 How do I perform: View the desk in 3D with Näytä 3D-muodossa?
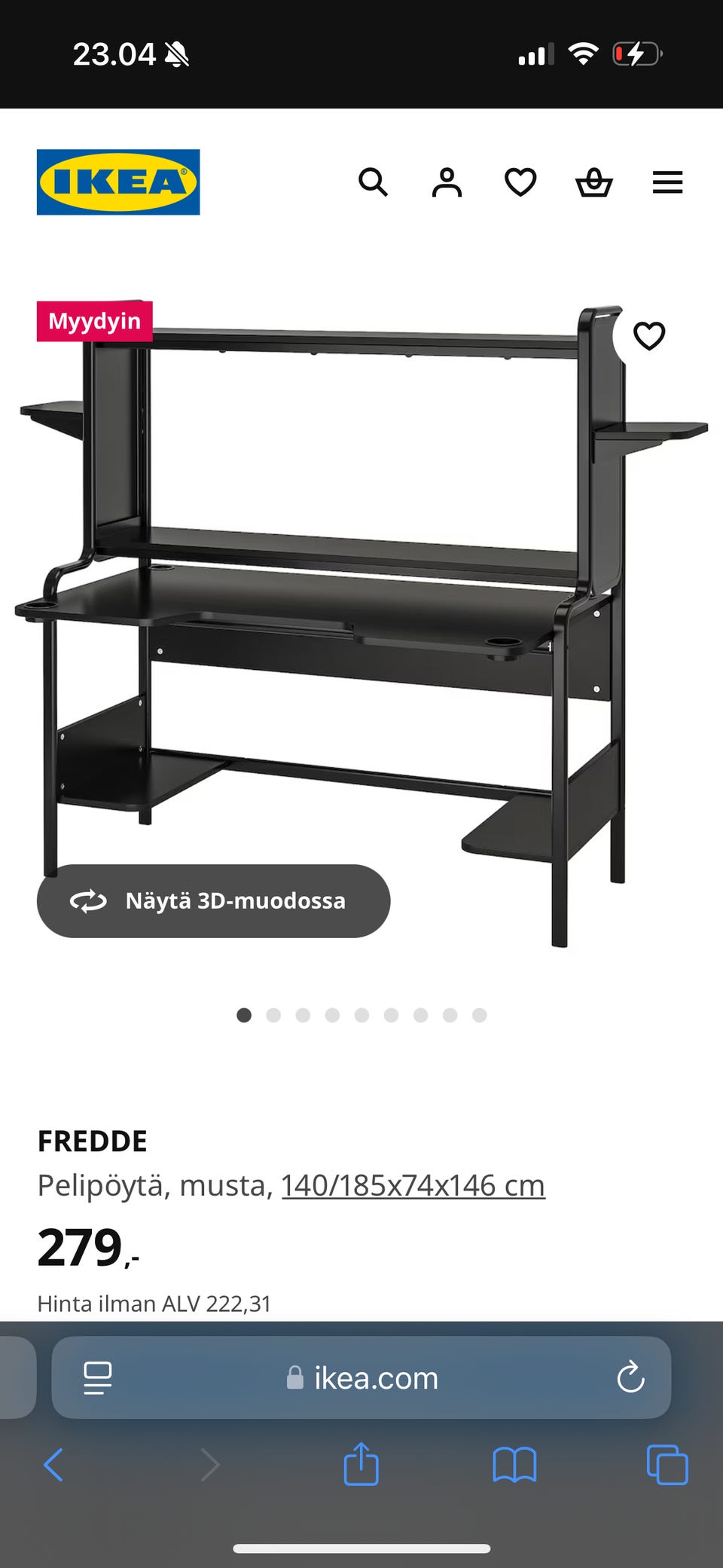pos(213,901)
